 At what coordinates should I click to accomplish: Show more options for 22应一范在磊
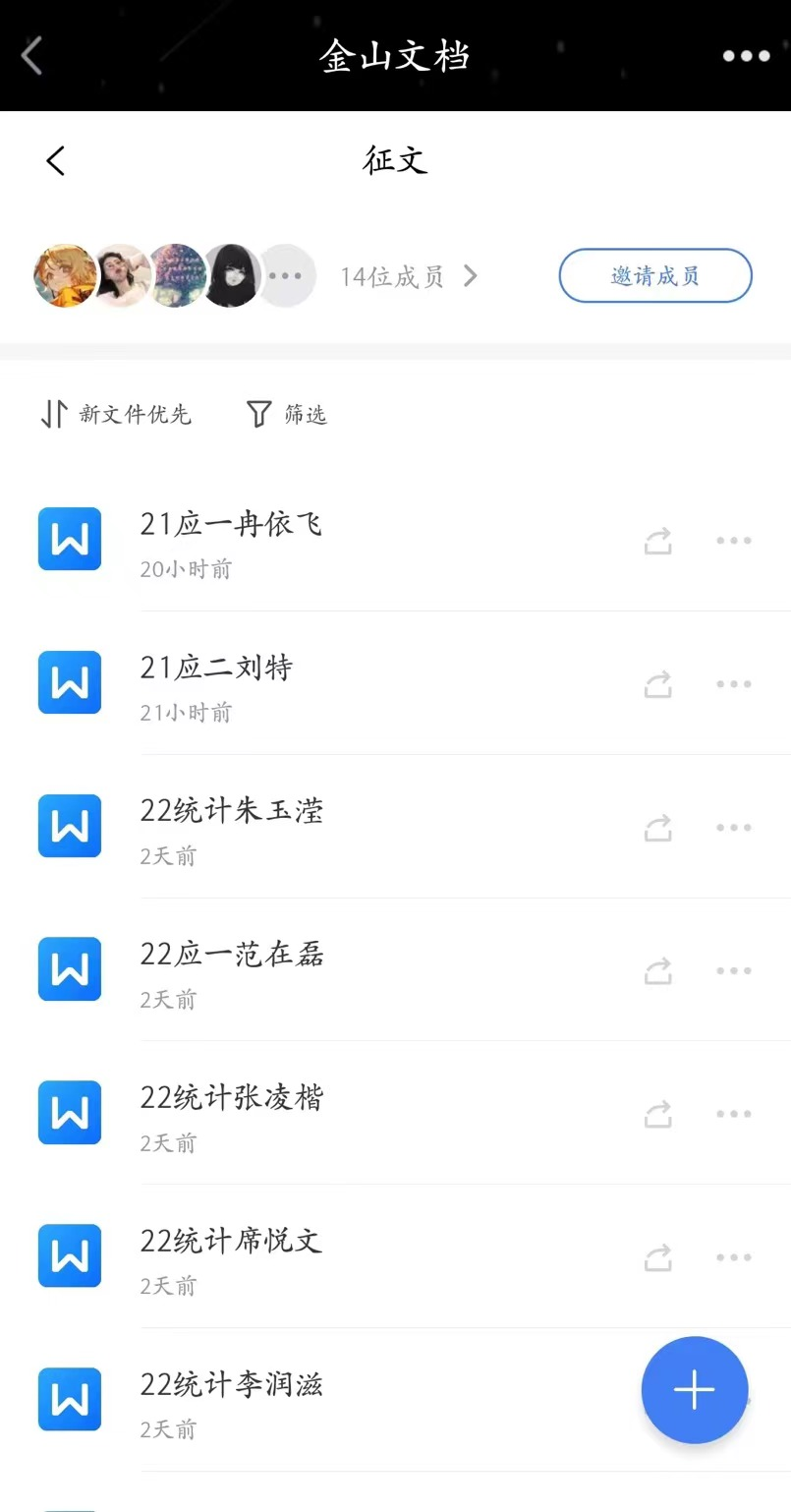[734, 971]
